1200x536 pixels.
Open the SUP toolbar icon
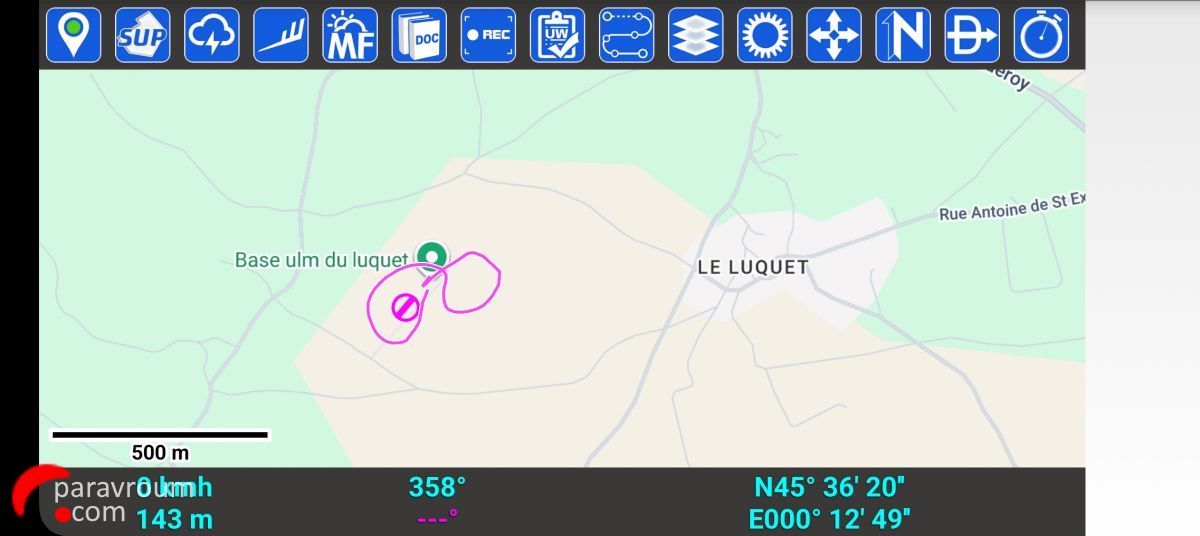pyautogui.click(x=142, y=35)
